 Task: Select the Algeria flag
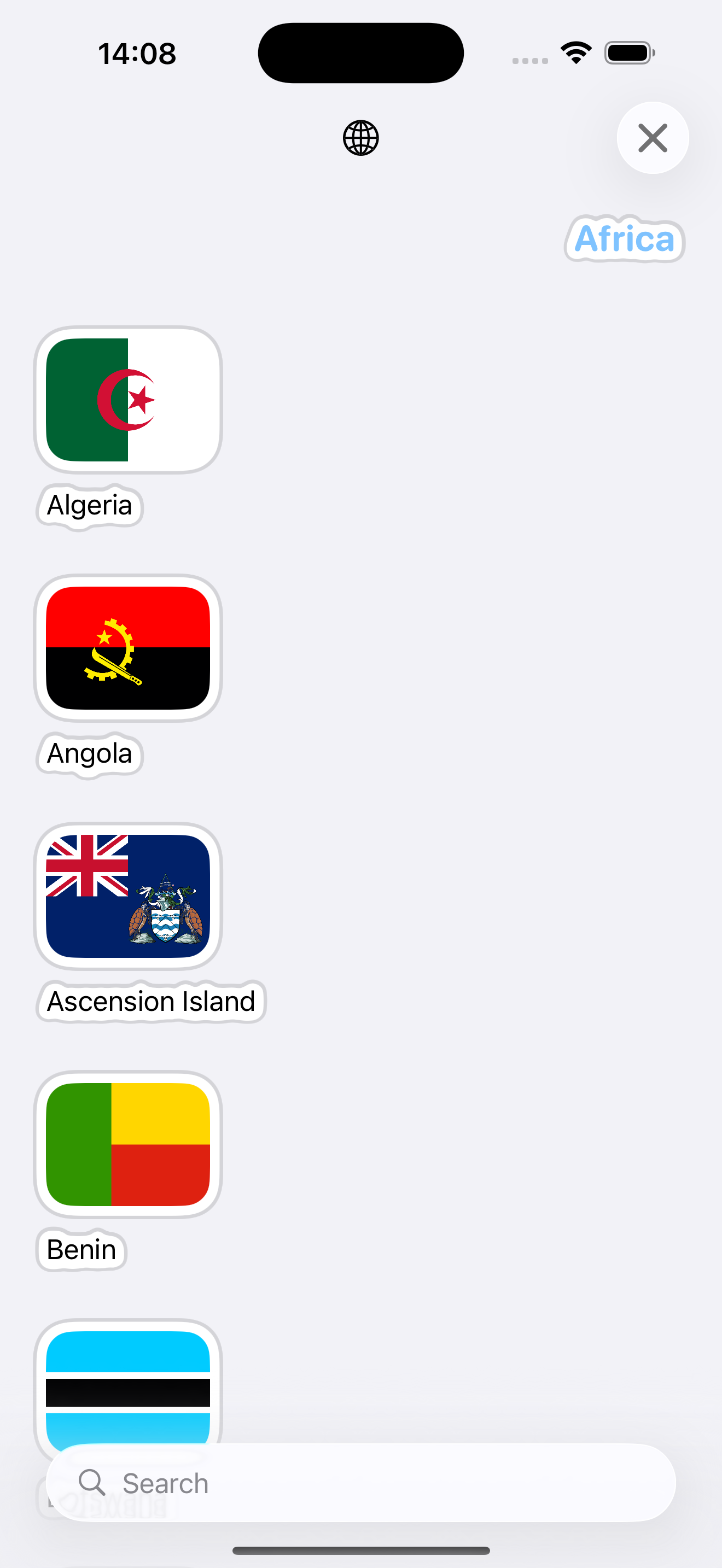click(x=128, y=400)
